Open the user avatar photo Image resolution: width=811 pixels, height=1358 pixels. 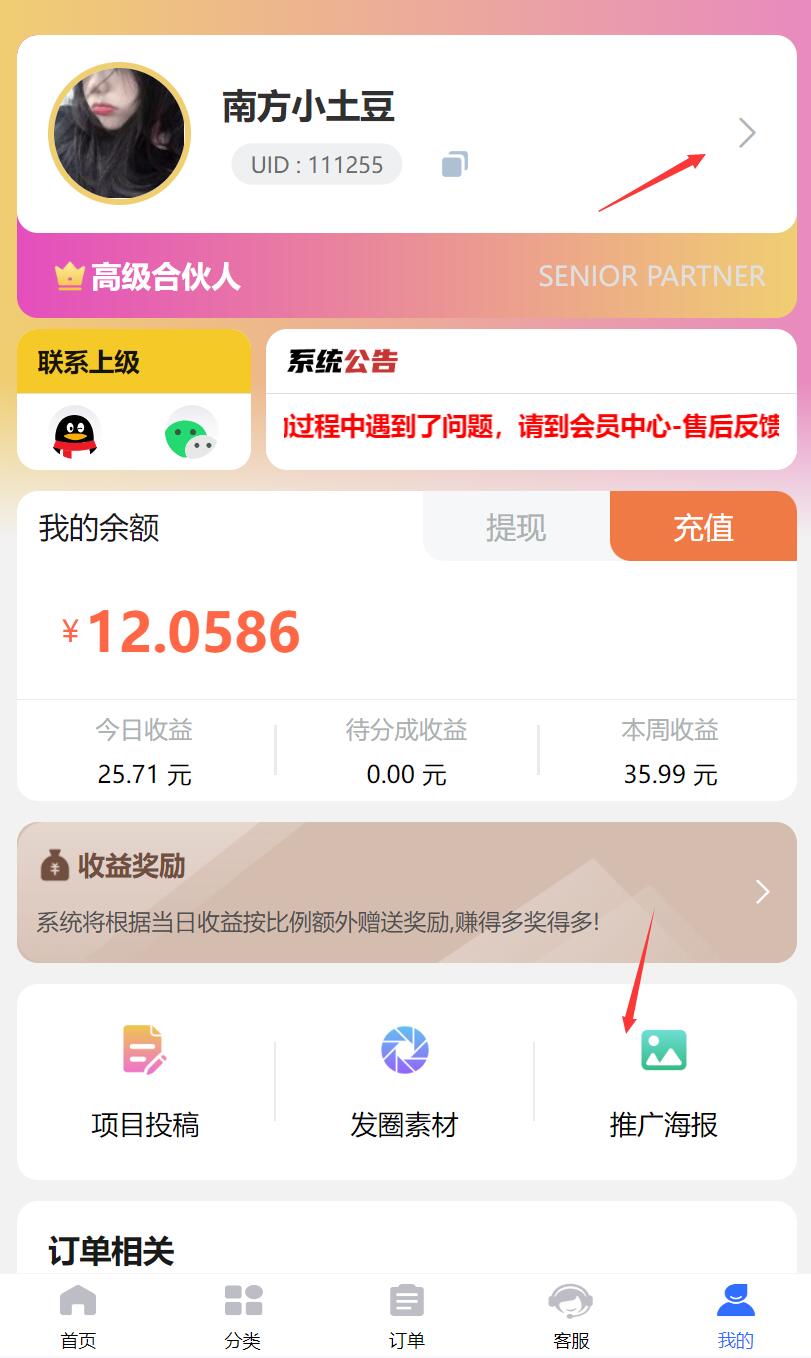pos(119,133)
